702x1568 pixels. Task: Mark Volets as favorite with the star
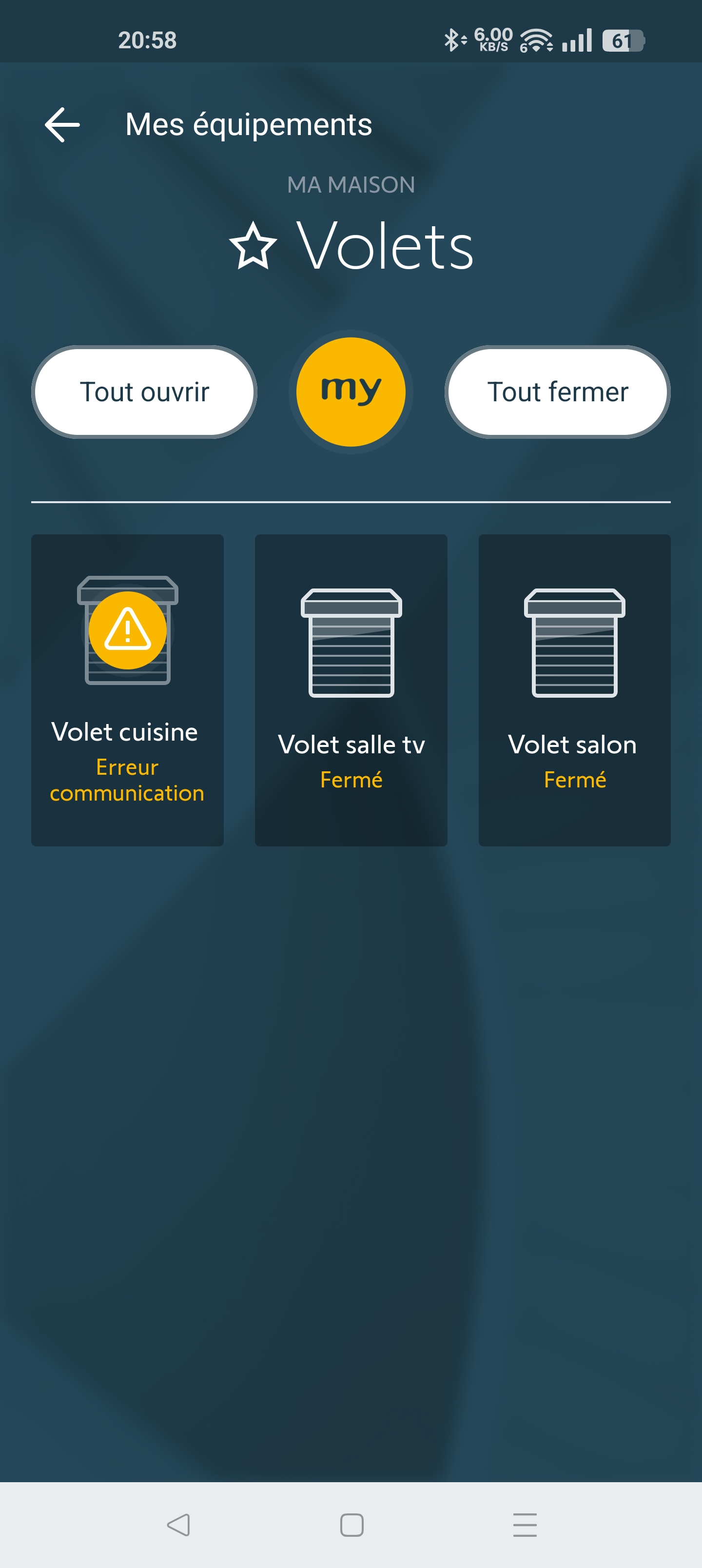(x=253, y=246)
